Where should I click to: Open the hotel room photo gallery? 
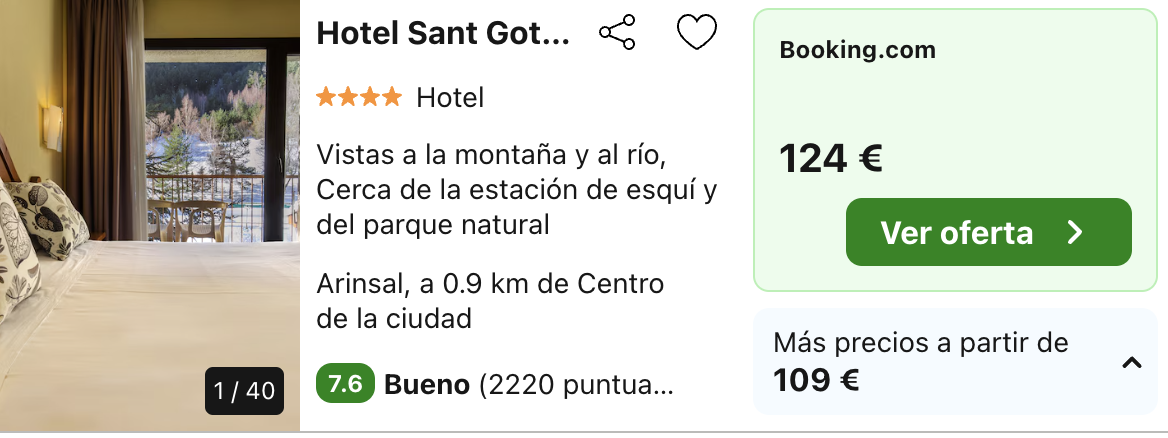(x=150, y=200)
